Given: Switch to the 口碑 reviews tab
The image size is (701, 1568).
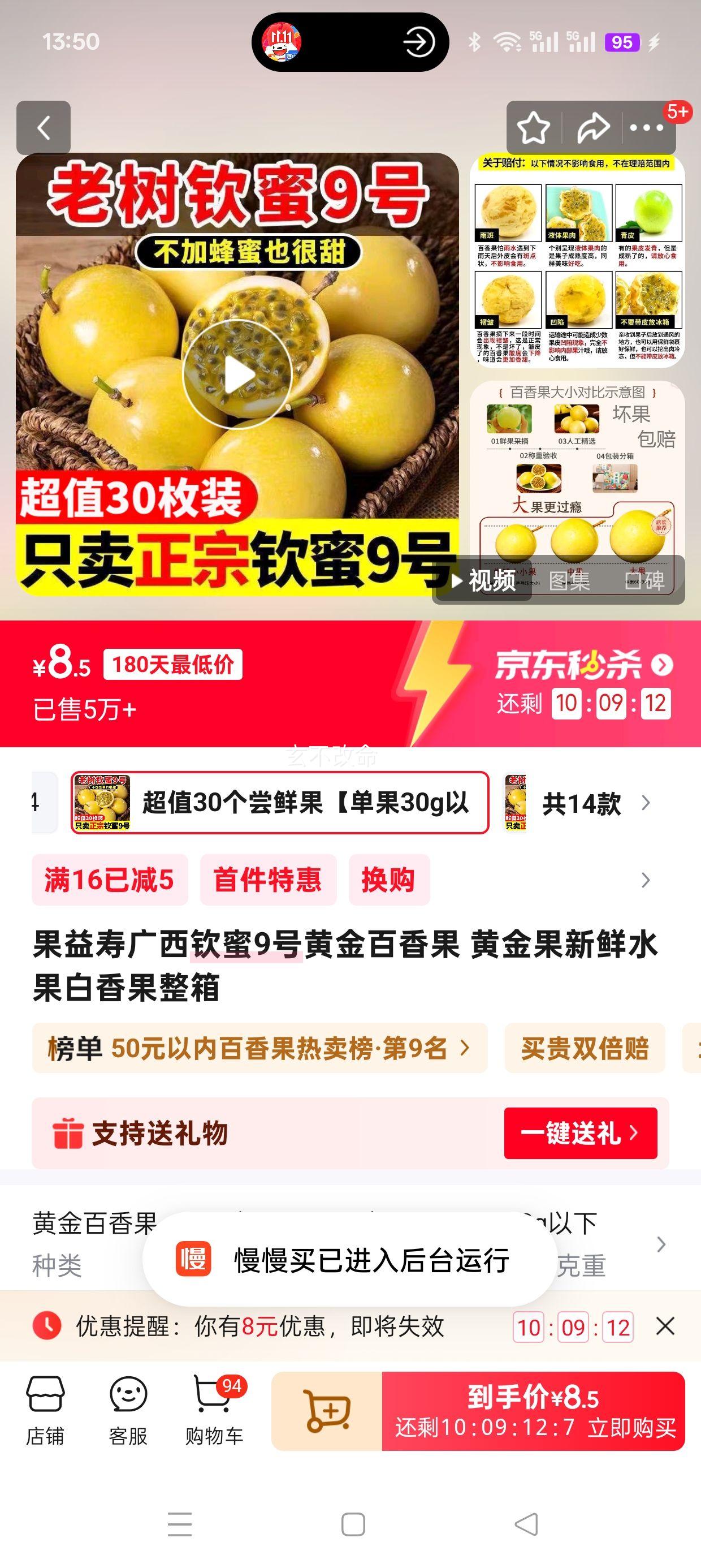Looking at the screenshot, I should click(644, 581).
